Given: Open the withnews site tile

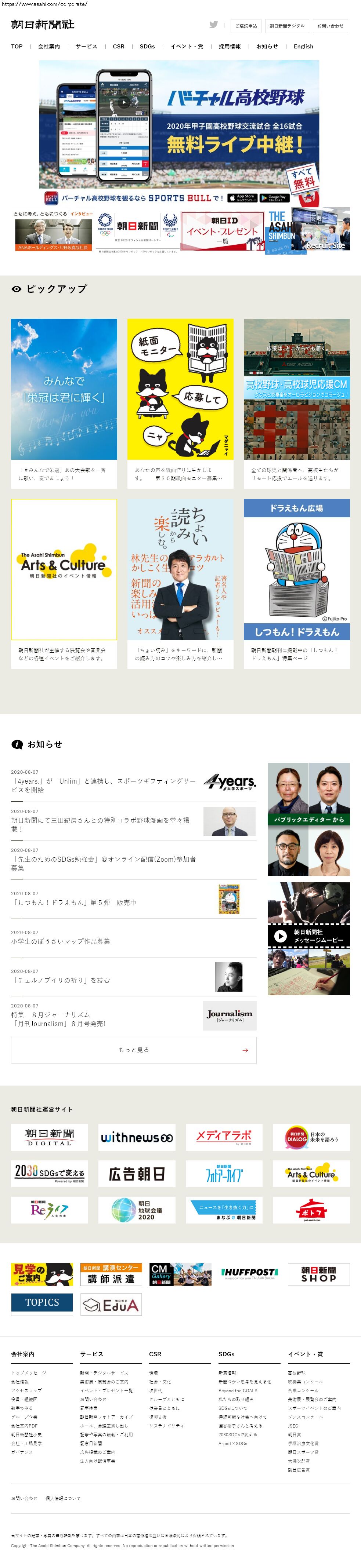Looking at the screenshot, I should (x=137, y=1137).
